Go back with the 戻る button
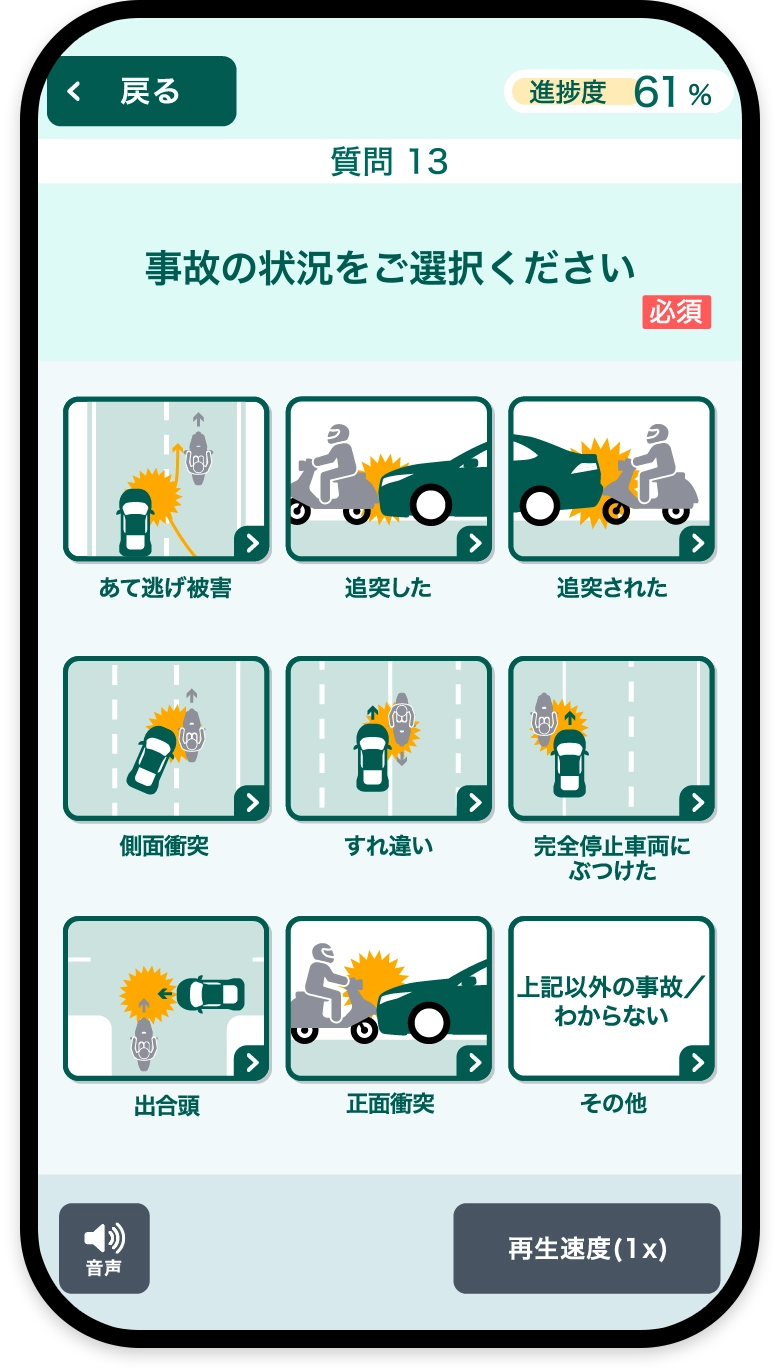Image resolution: width=780 pixels, height=1372 pixels. [x=141, y=91]
